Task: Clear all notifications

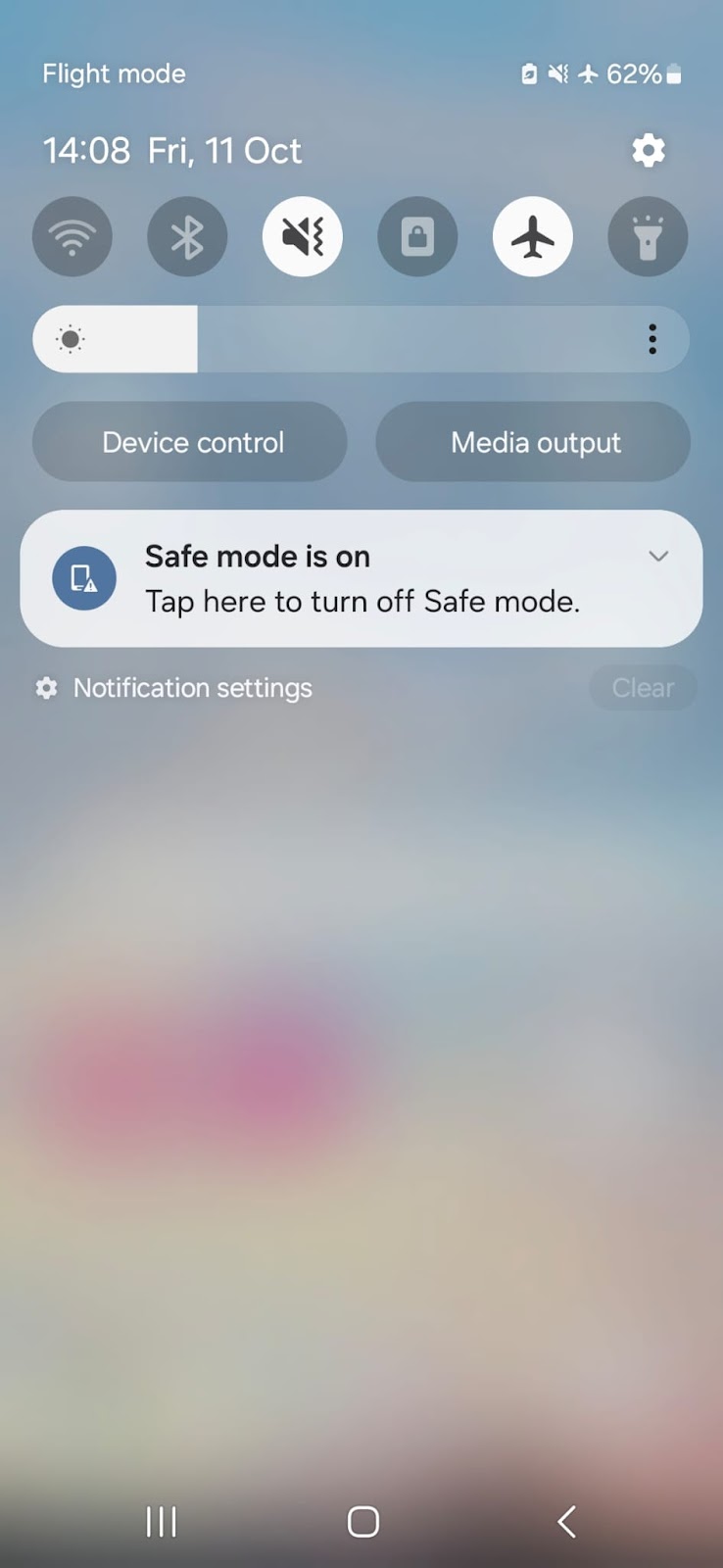Action: (x=643, y=688)
